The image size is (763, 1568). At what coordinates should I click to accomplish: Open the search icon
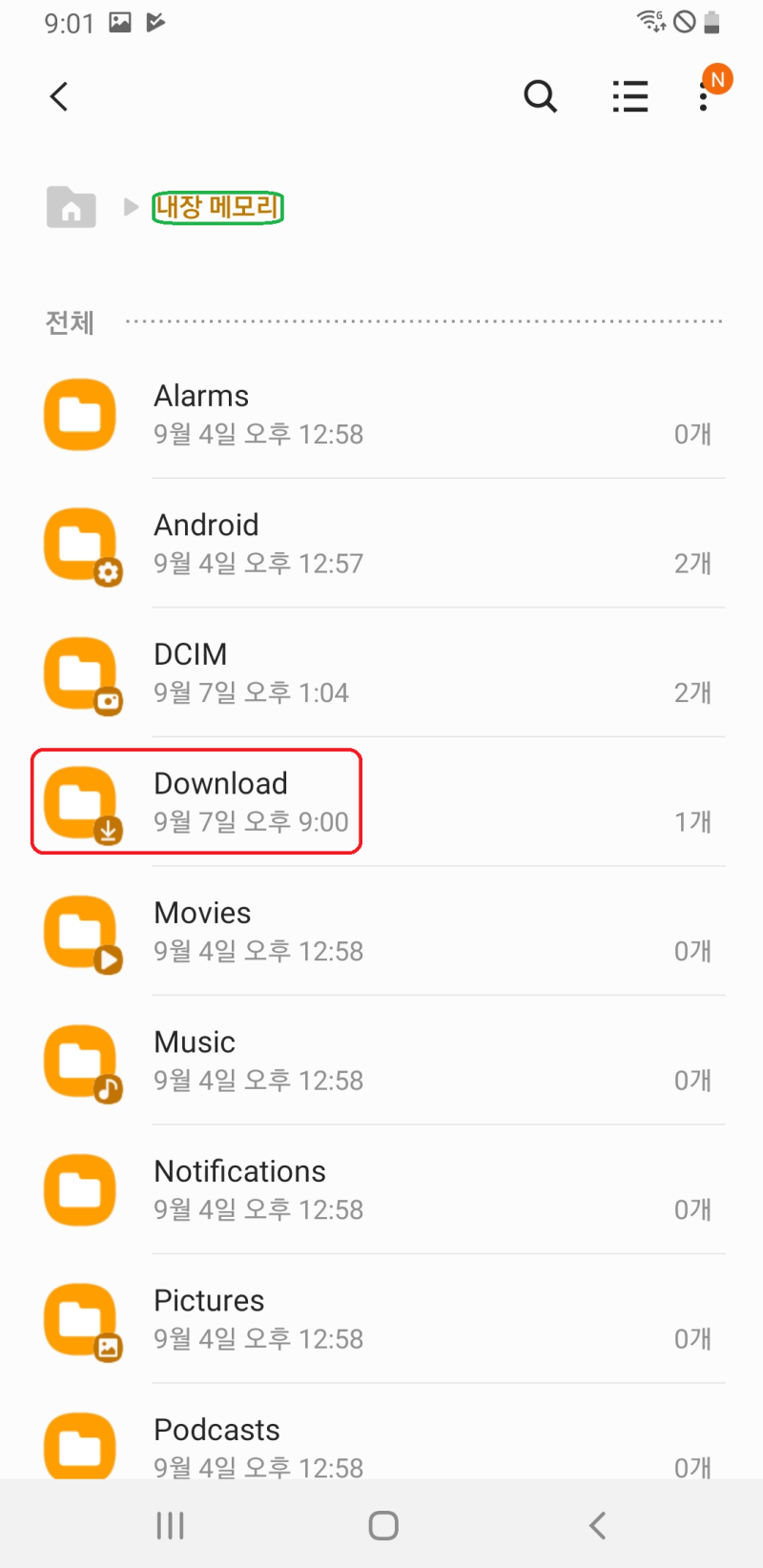(540, 96)
